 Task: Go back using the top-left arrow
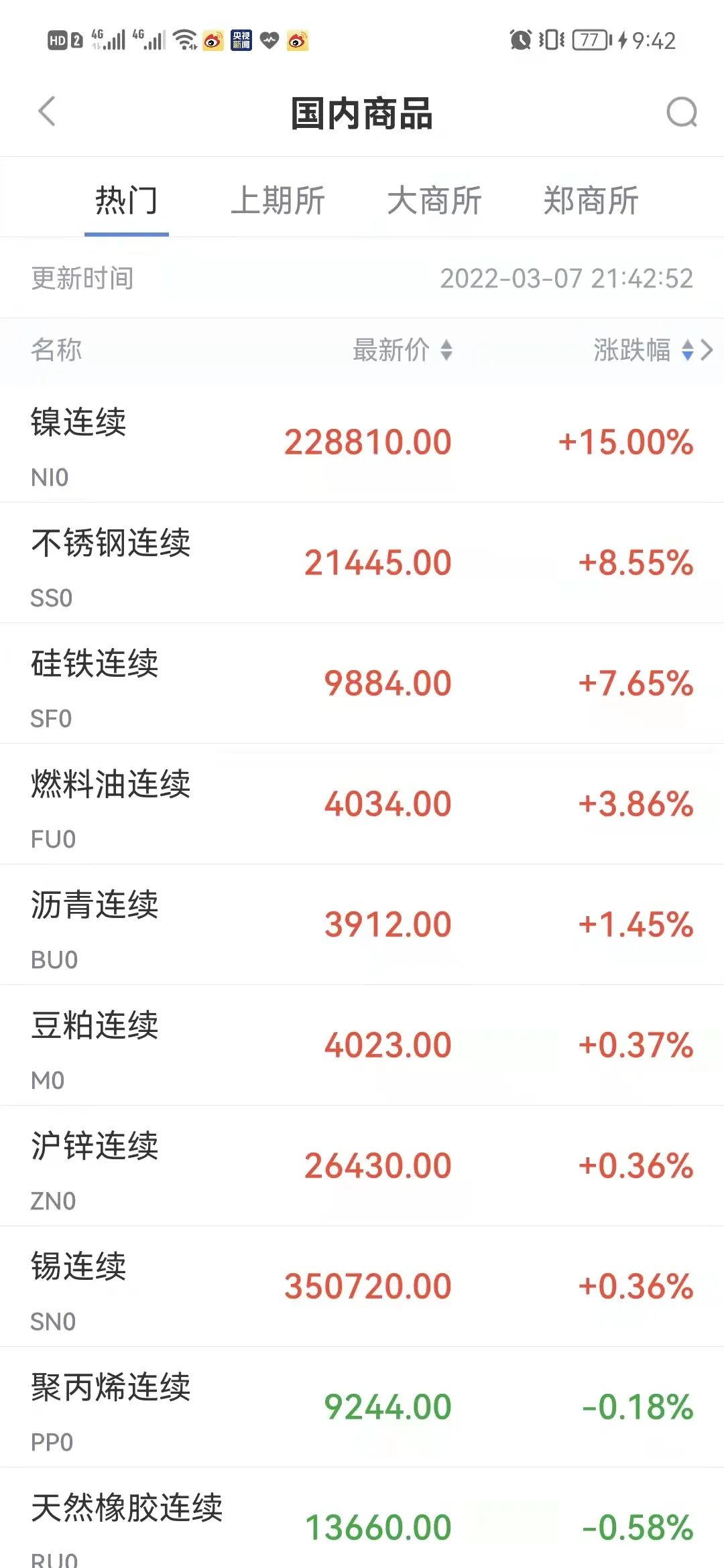pyautogui.click(x=47, y=112)
